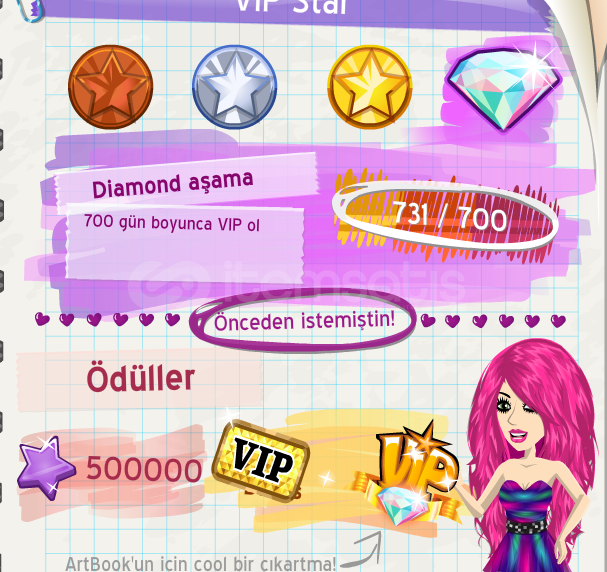The image size is (607, 572).
Task: Switch to the silver star stage
Action: (x=234, y=88)
